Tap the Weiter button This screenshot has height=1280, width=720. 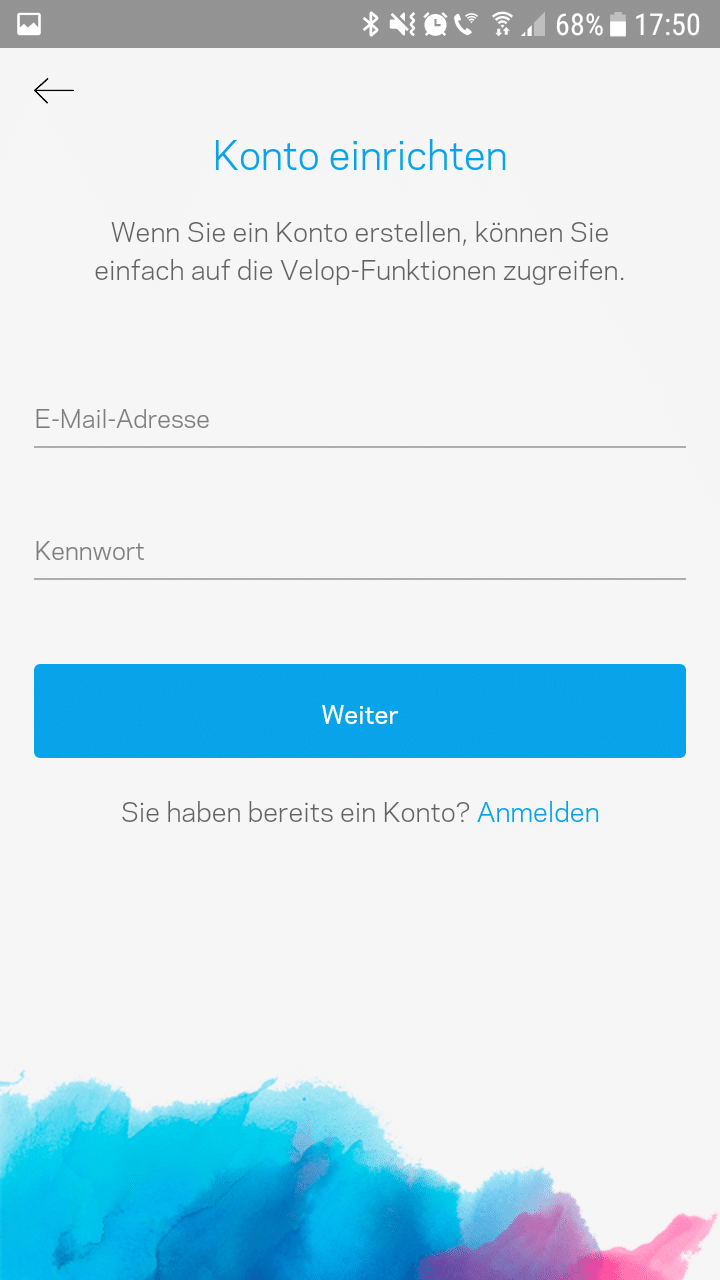coord(359,711)
